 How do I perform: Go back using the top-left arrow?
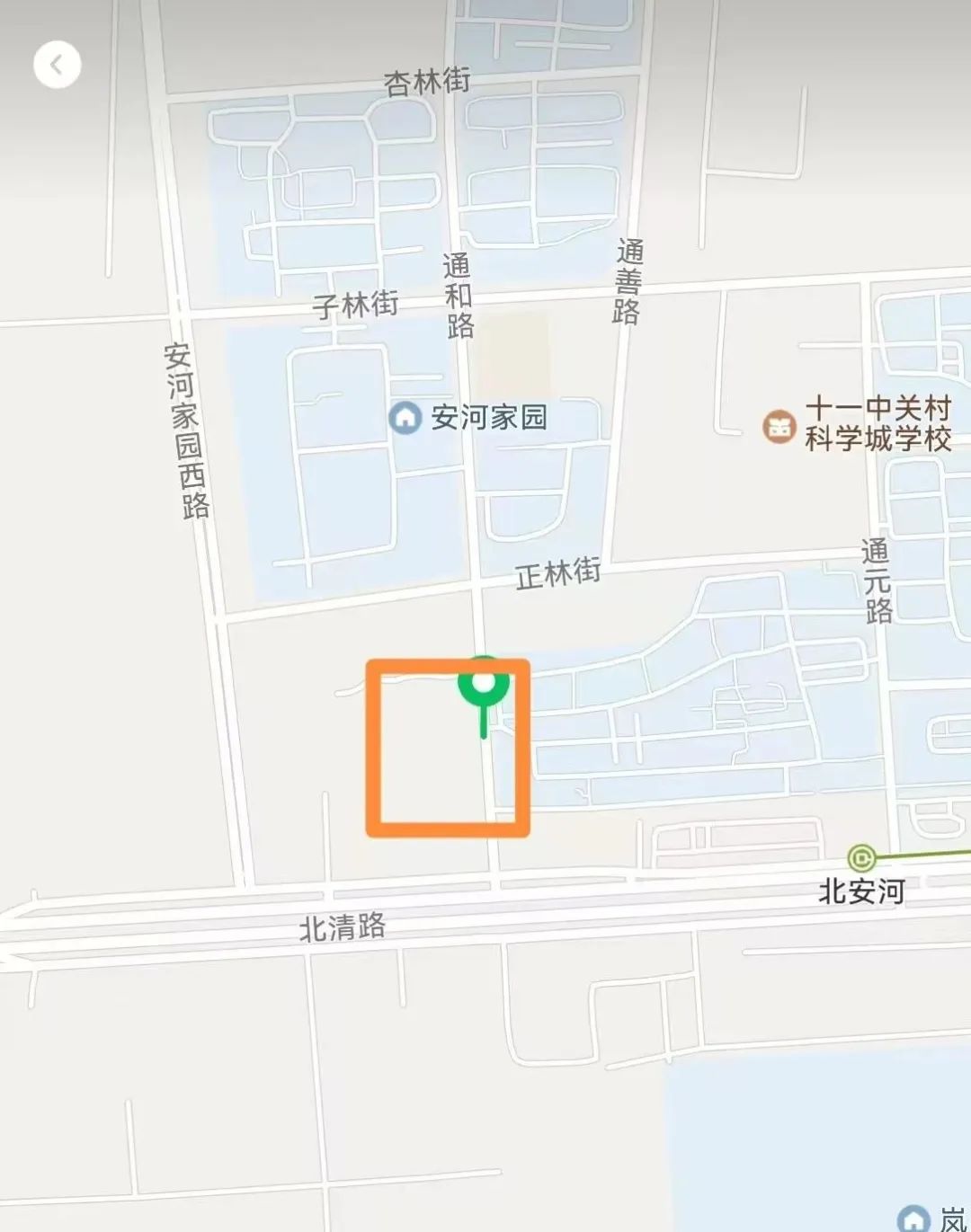pos(57,65)
